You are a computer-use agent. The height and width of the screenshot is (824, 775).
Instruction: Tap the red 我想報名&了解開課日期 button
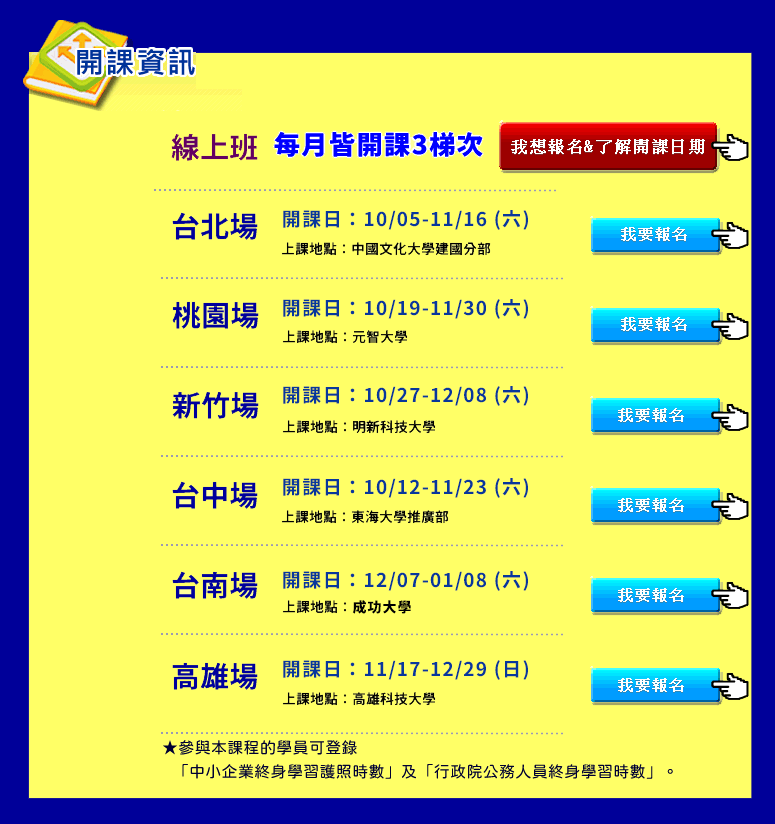(x=608, y=147)
